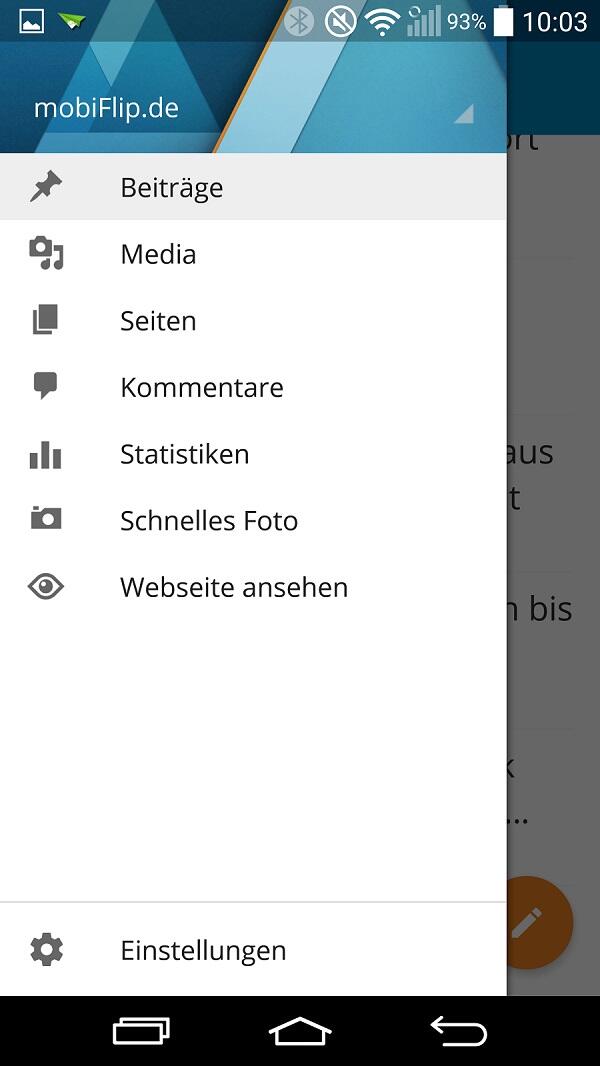The width and height of the screenshot is (600, 1066).
Task: Go to the home screen
Action: point(300,1031)
